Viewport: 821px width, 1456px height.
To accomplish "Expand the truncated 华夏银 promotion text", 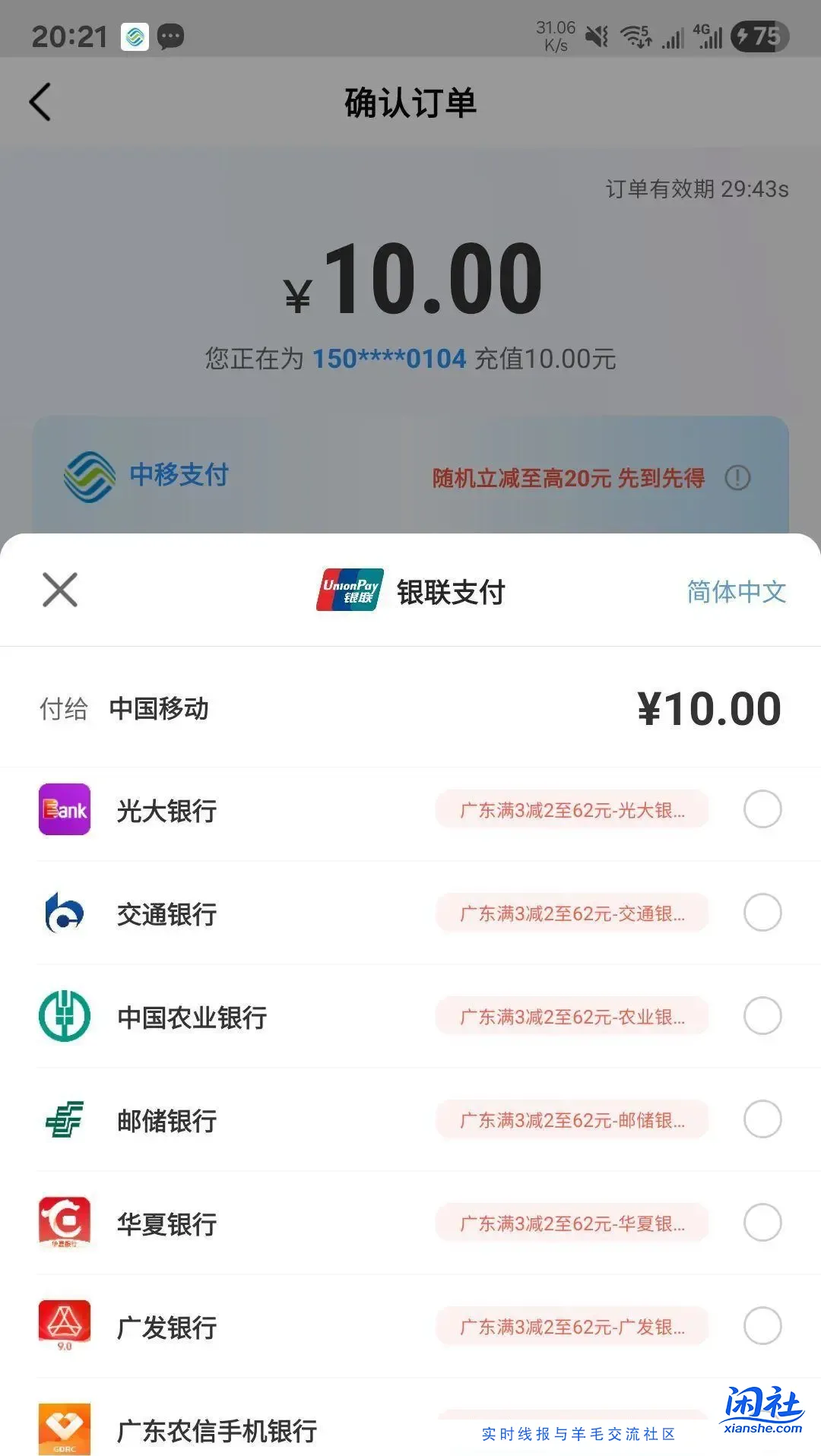I will 572,1223.
